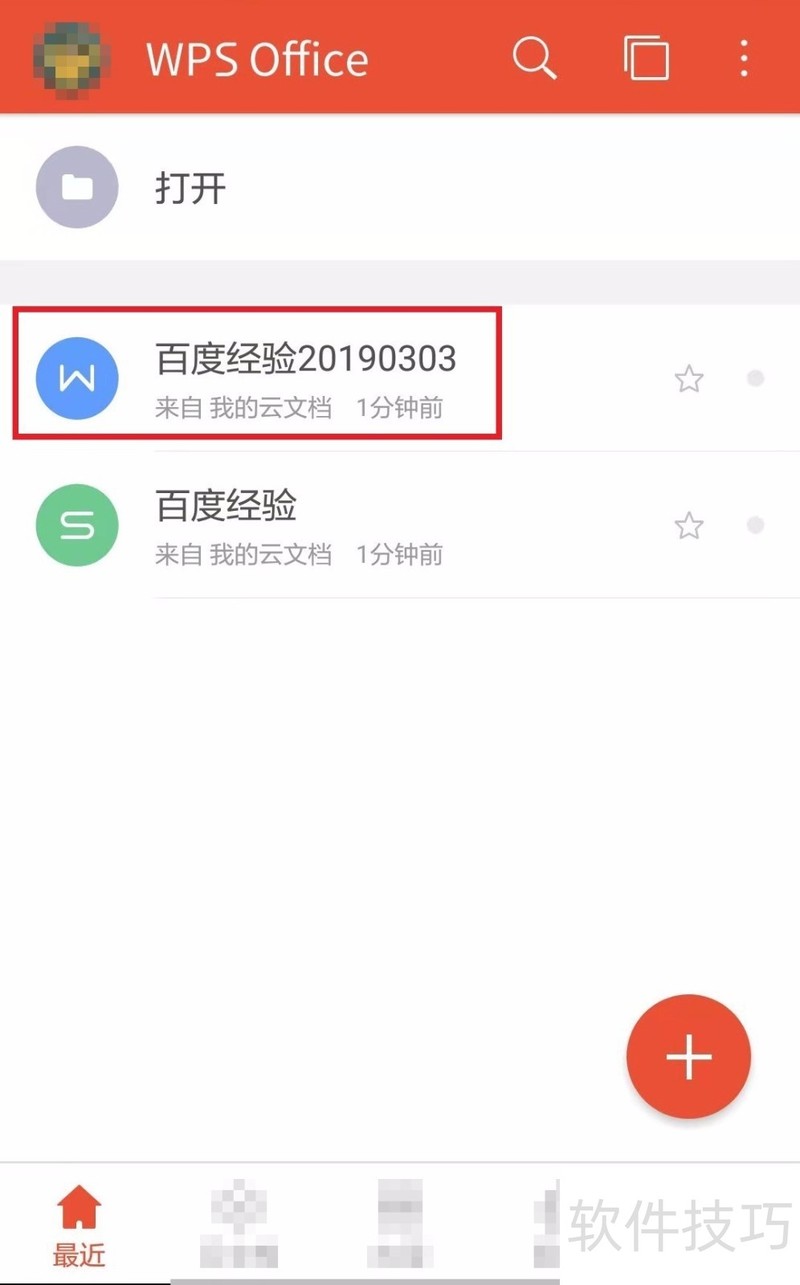Image resolution: width=800 pixels, height=1285 pixels.
Task: Star the spreadsheet 百度经验
Action: tap(688, 525)
